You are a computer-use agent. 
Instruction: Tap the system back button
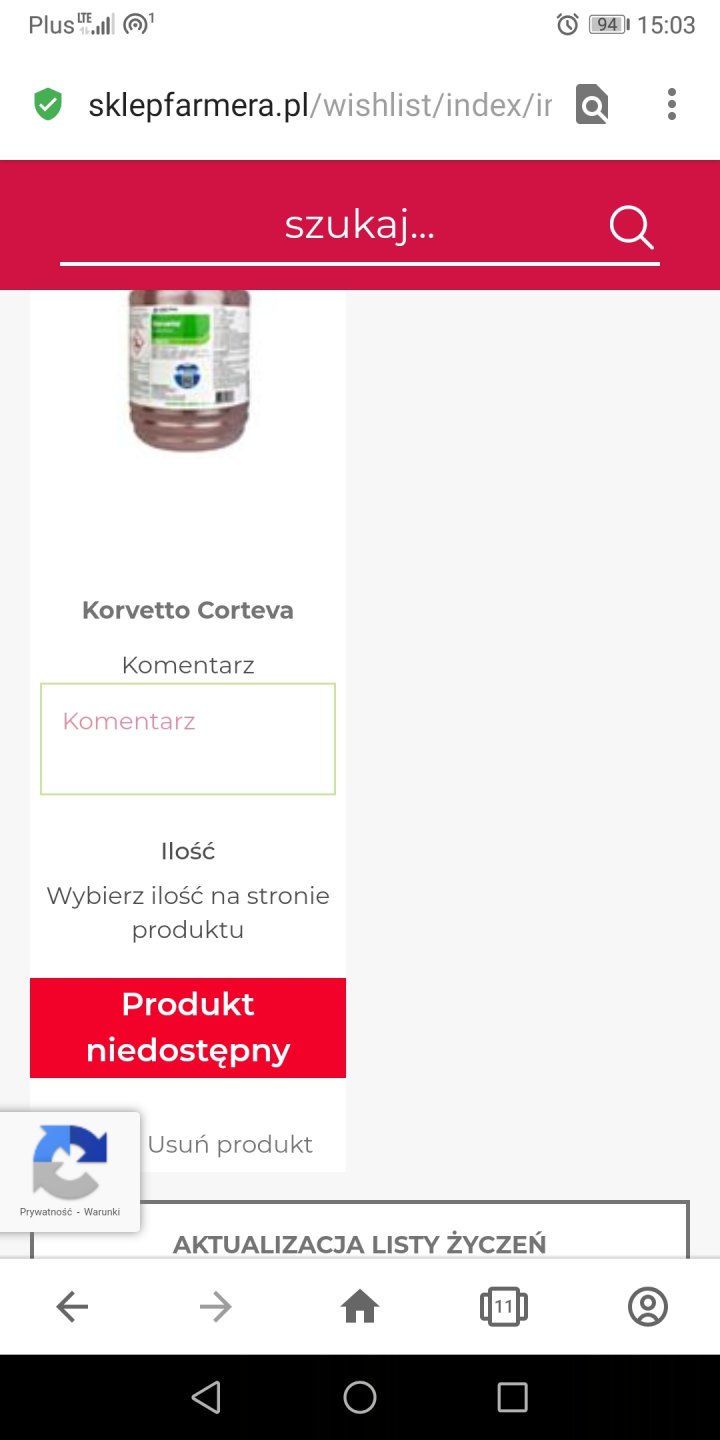pyautogui.click(x=206, y=1397)
